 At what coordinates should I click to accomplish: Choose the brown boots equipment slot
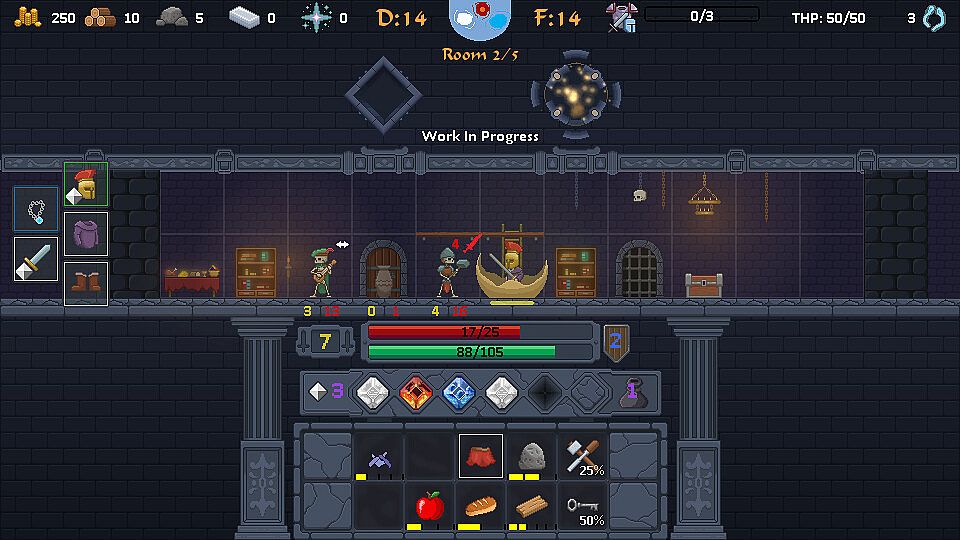(86, 283)
